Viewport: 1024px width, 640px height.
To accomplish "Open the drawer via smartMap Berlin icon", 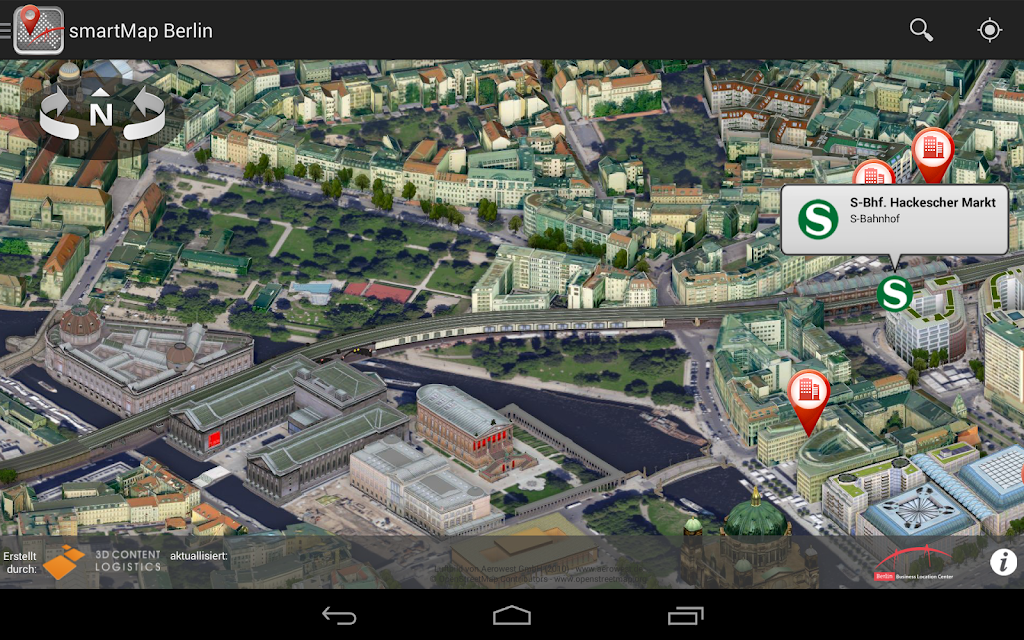I will tap(38, 30).
